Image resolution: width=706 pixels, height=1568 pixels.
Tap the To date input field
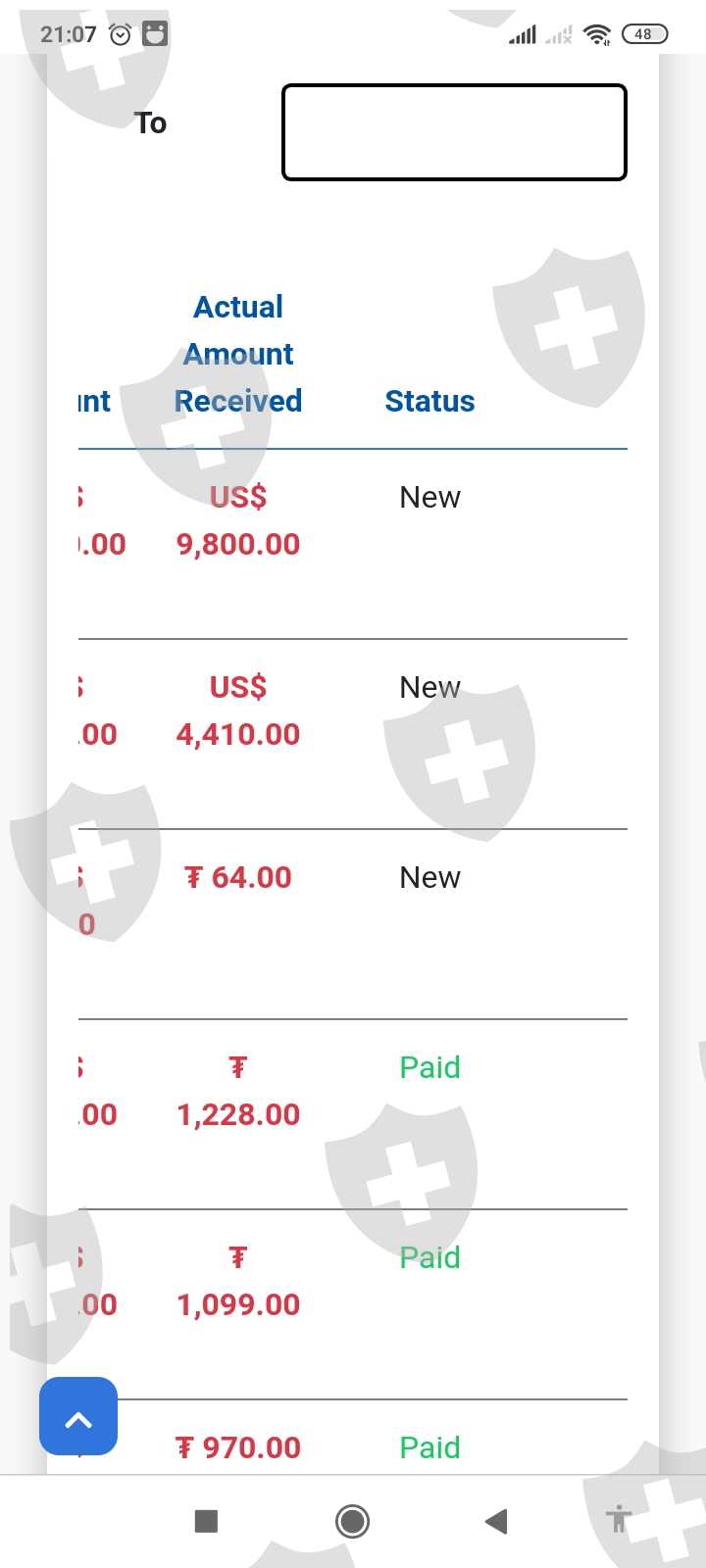pos(454,132)
